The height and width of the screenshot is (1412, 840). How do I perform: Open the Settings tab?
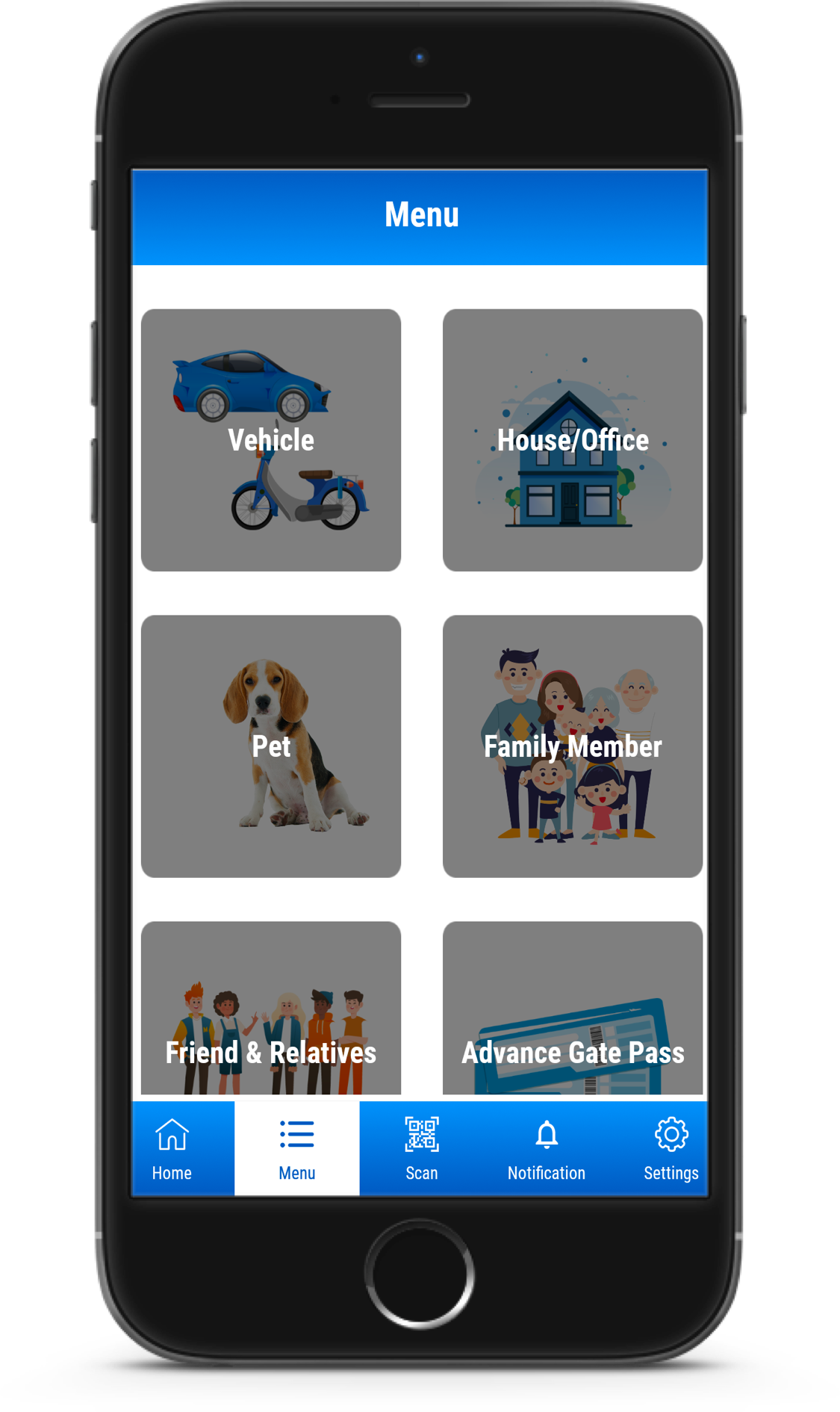tap(671, 1149)
